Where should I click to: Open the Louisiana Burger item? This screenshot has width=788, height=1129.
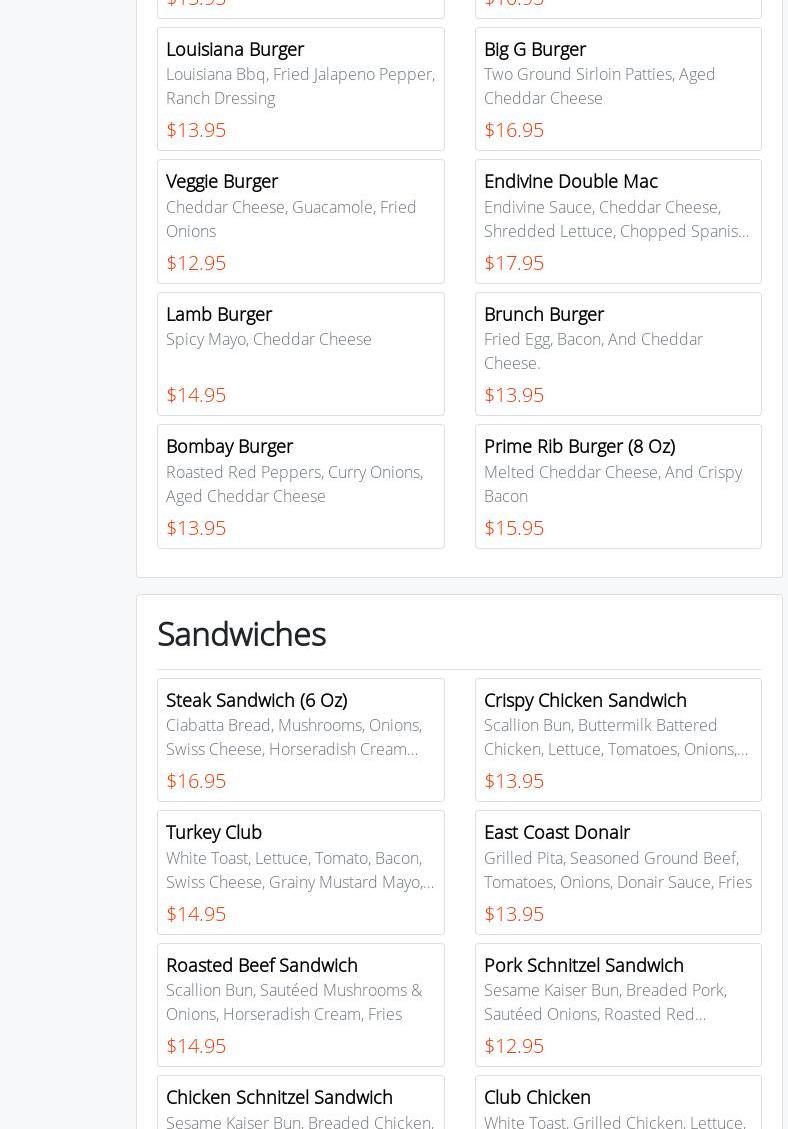coord(300,89)
